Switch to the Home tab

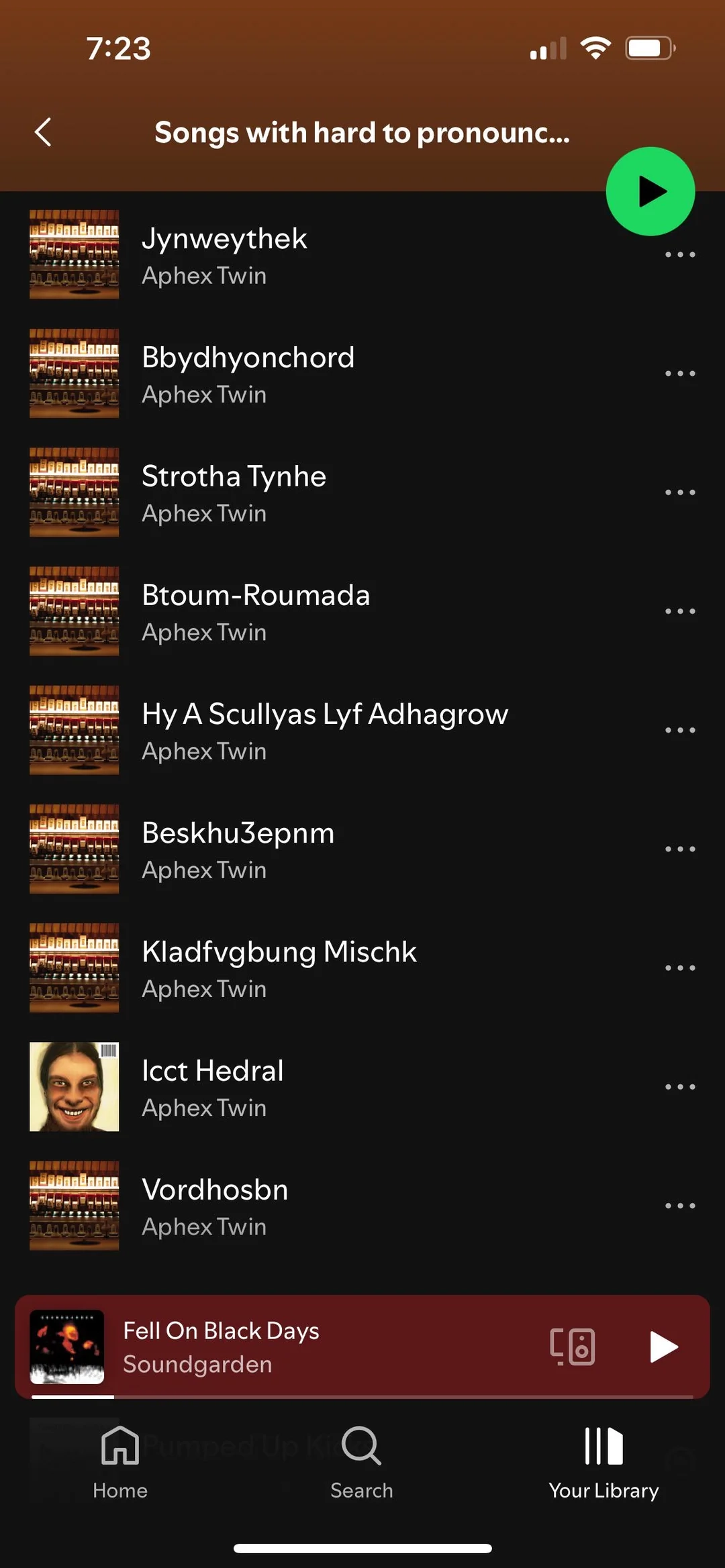click(120, 1463)
